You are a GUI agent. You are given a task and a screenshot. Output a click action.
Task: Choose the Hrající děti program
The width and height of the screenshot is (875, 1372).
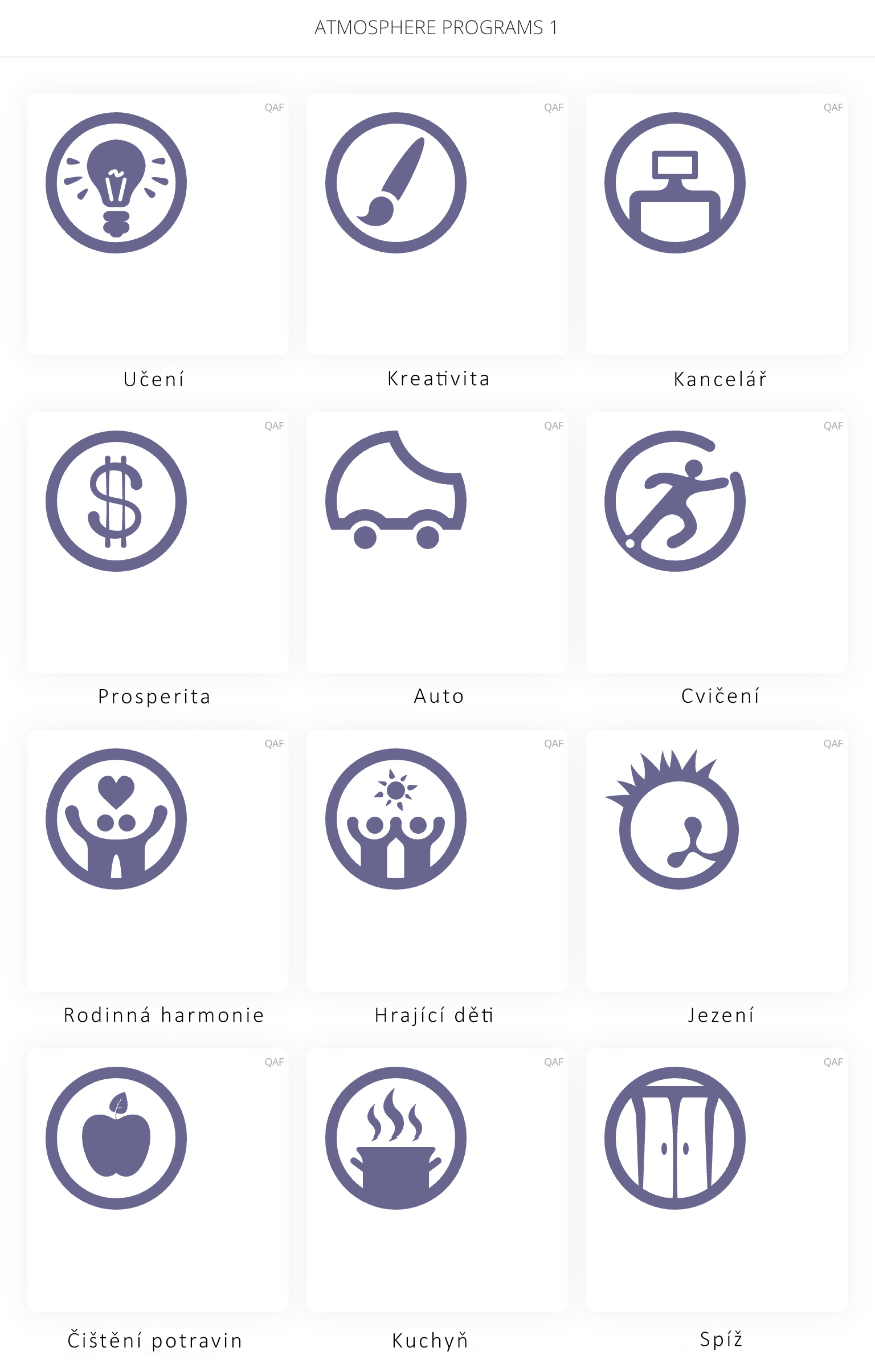[436, 861]
